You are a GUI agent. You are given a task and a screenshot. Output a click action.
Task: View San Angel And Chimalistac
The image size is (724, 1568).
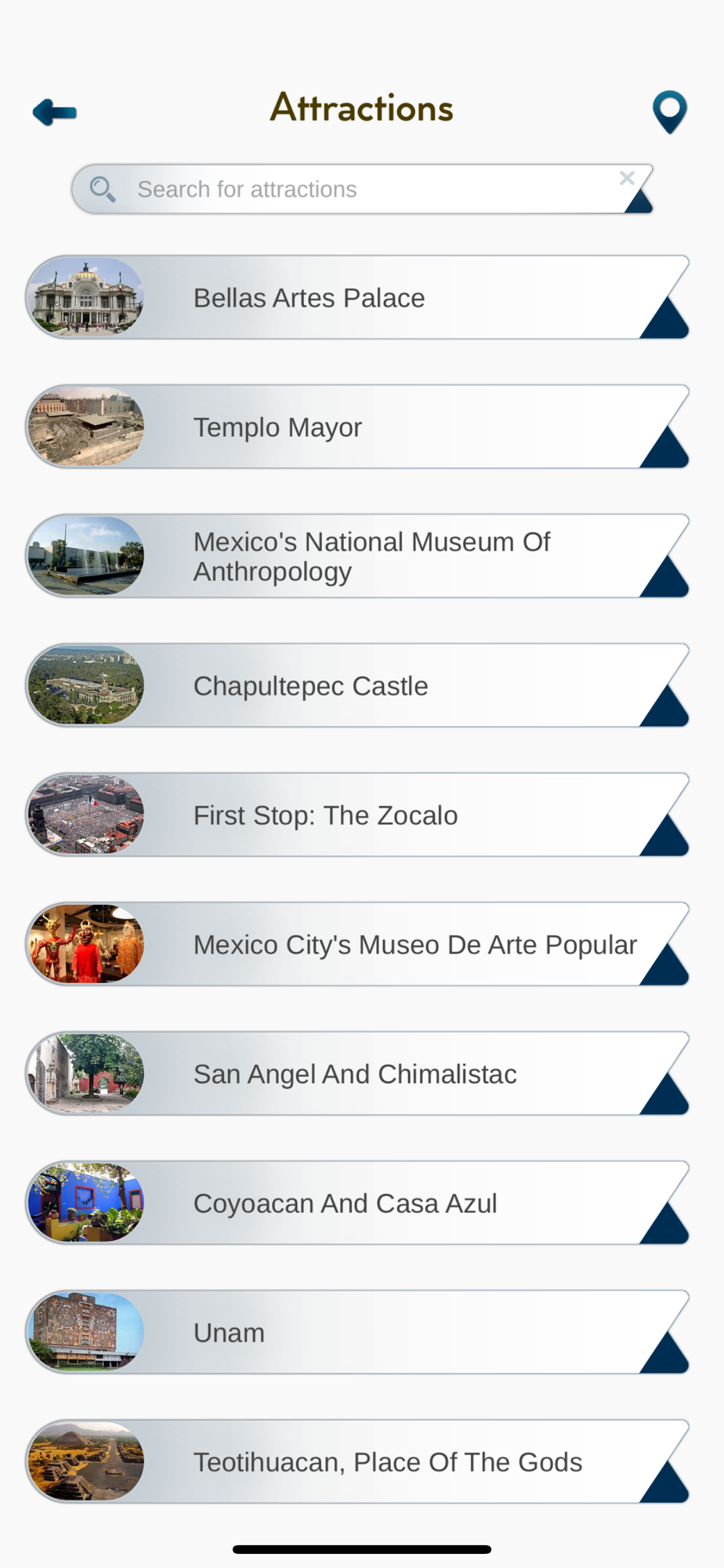pos(357,1074)
